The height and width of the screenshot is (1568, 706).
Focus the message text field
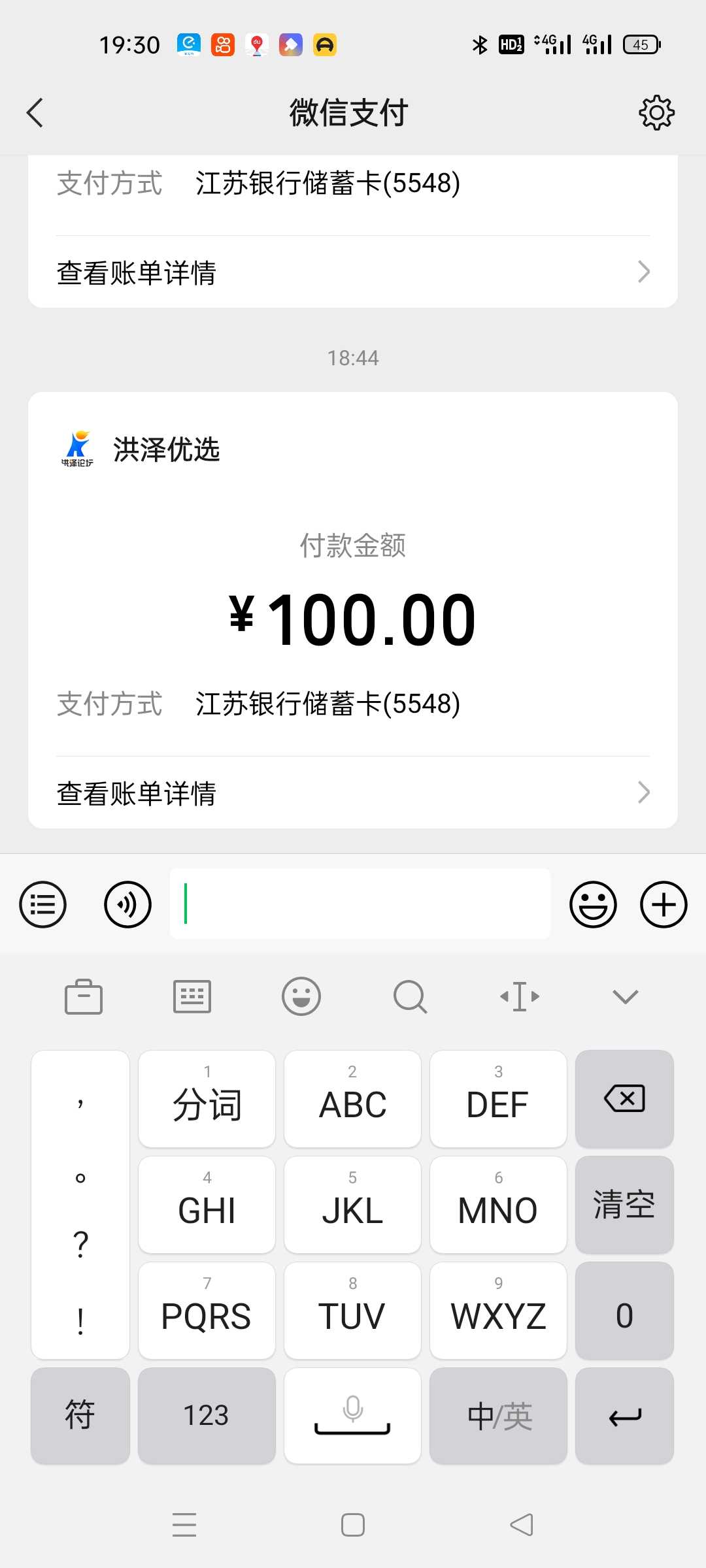click(360, 904)
